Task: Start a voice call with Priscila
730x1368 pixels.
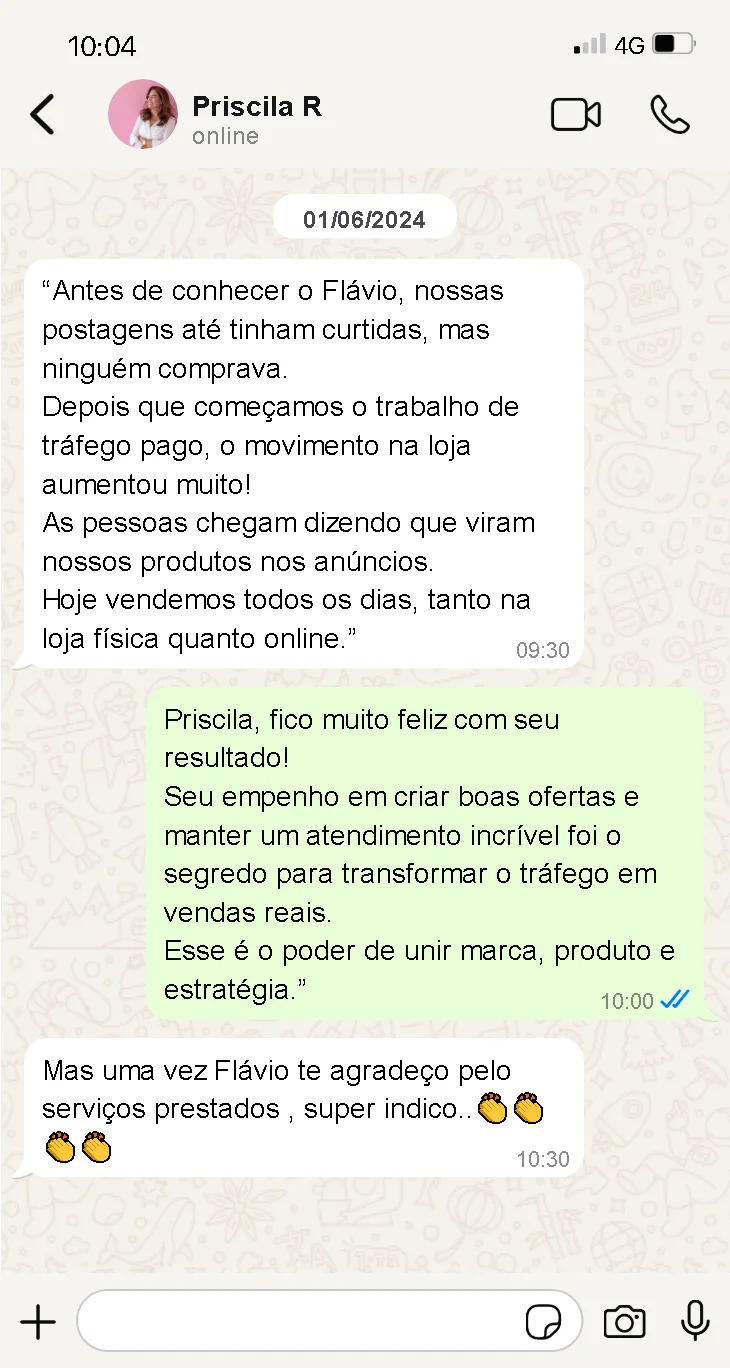Action: click(x=669, y=115)
